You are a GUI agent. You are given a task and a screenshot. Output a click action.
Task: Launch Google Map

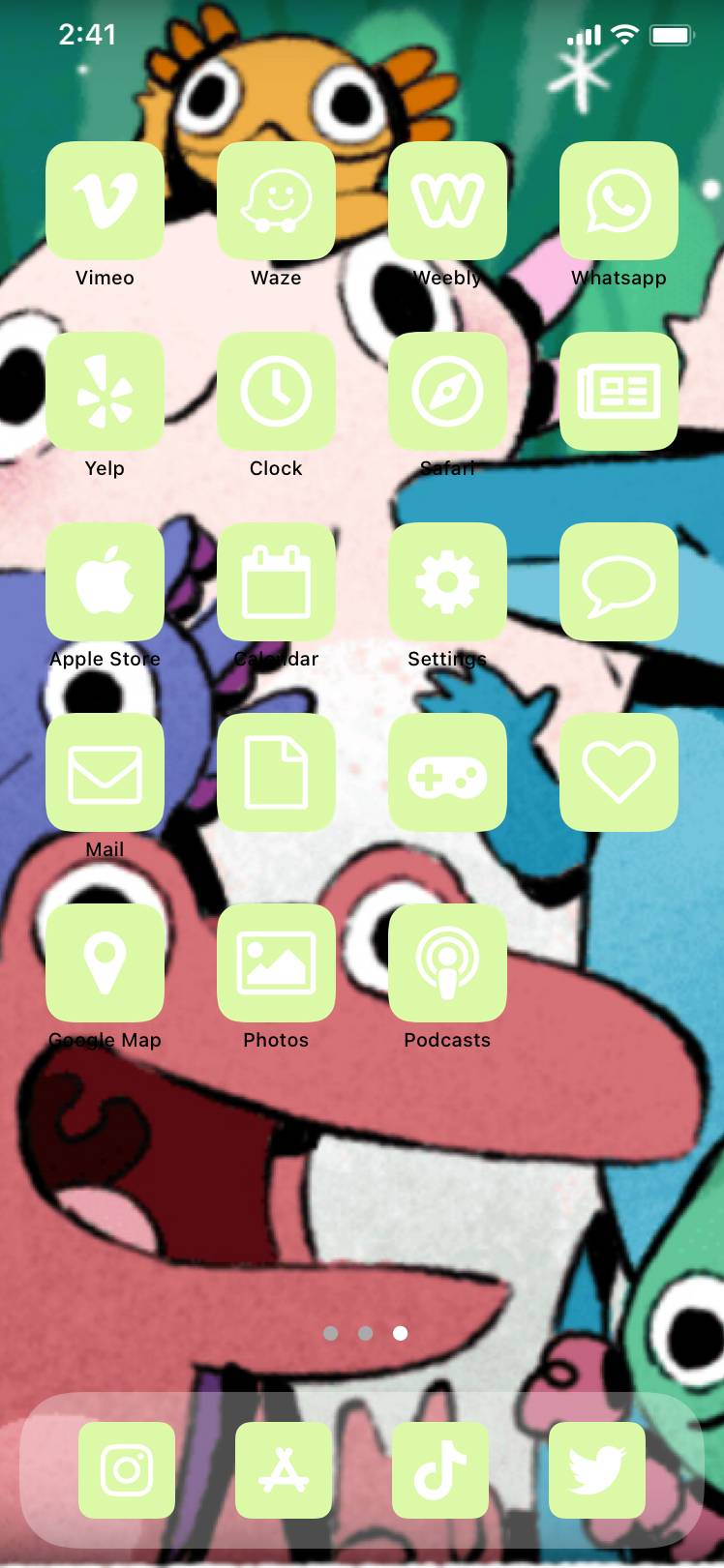pyautogui.click(x=105, y=962)
